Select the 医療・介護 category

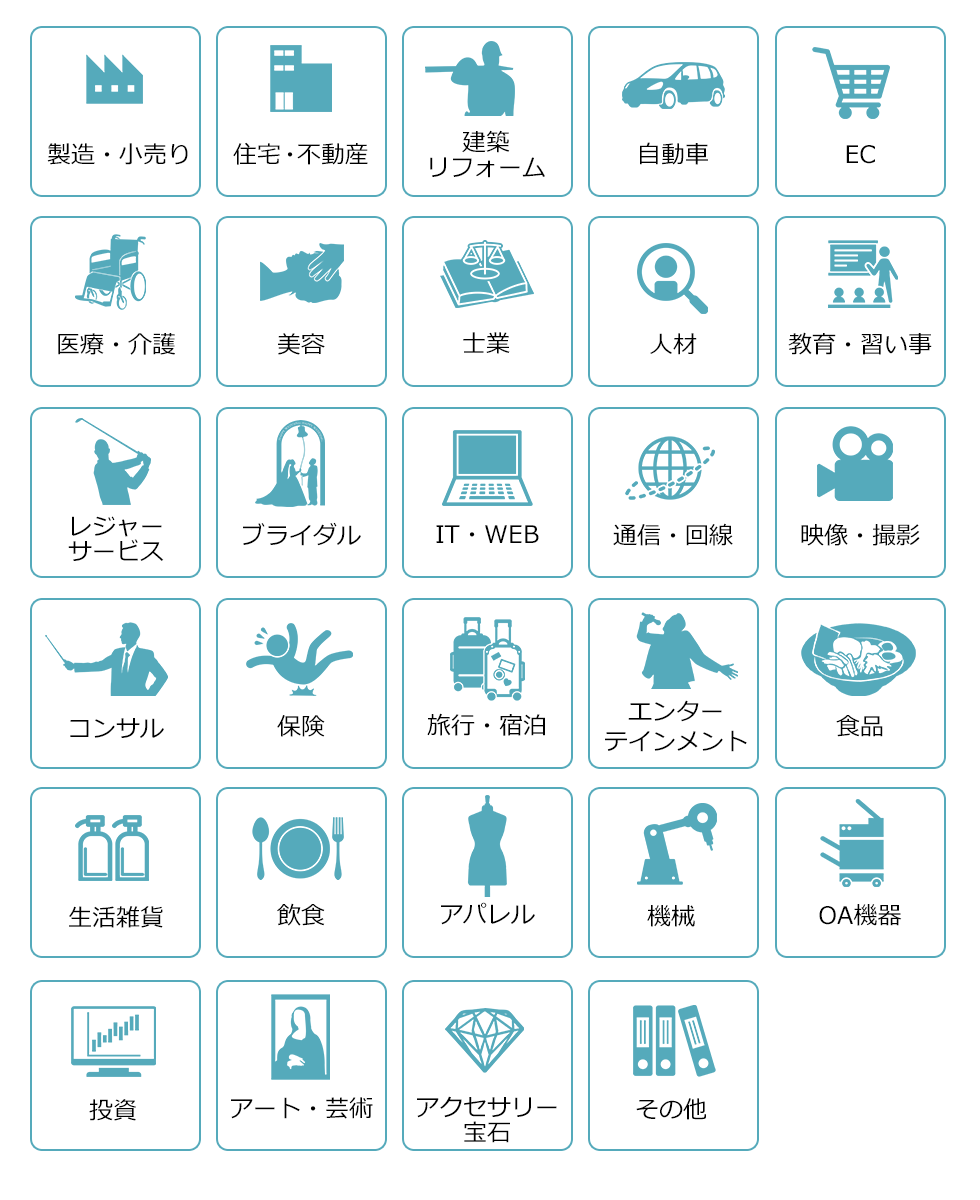click(x=115, y=302)
